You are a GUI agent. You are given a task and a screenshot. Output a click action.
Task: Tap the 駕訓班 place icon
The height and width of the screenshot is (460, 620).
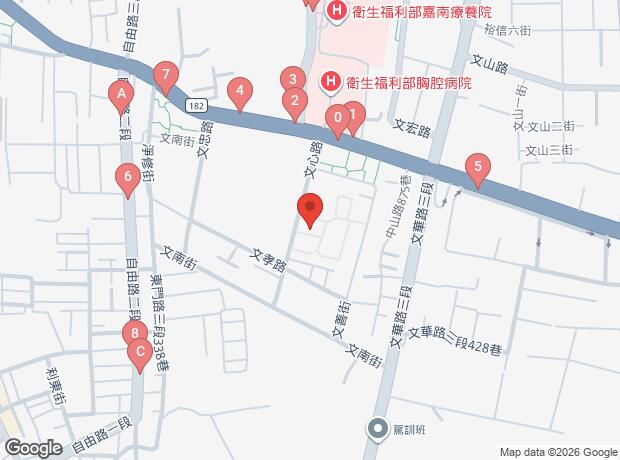coord(378,430)
